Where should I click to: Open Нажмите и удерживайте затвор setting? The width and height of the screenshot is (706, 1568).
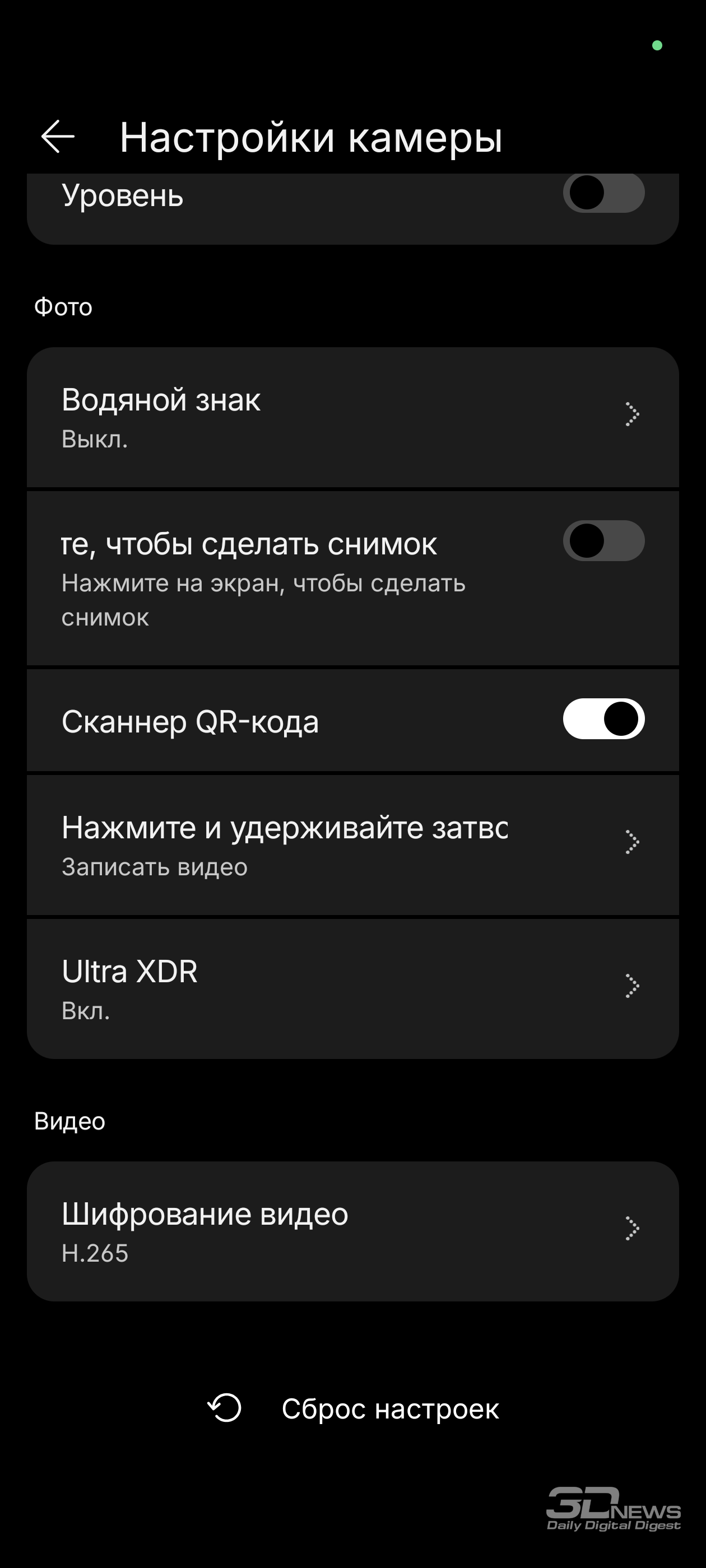tap(352, 845)
